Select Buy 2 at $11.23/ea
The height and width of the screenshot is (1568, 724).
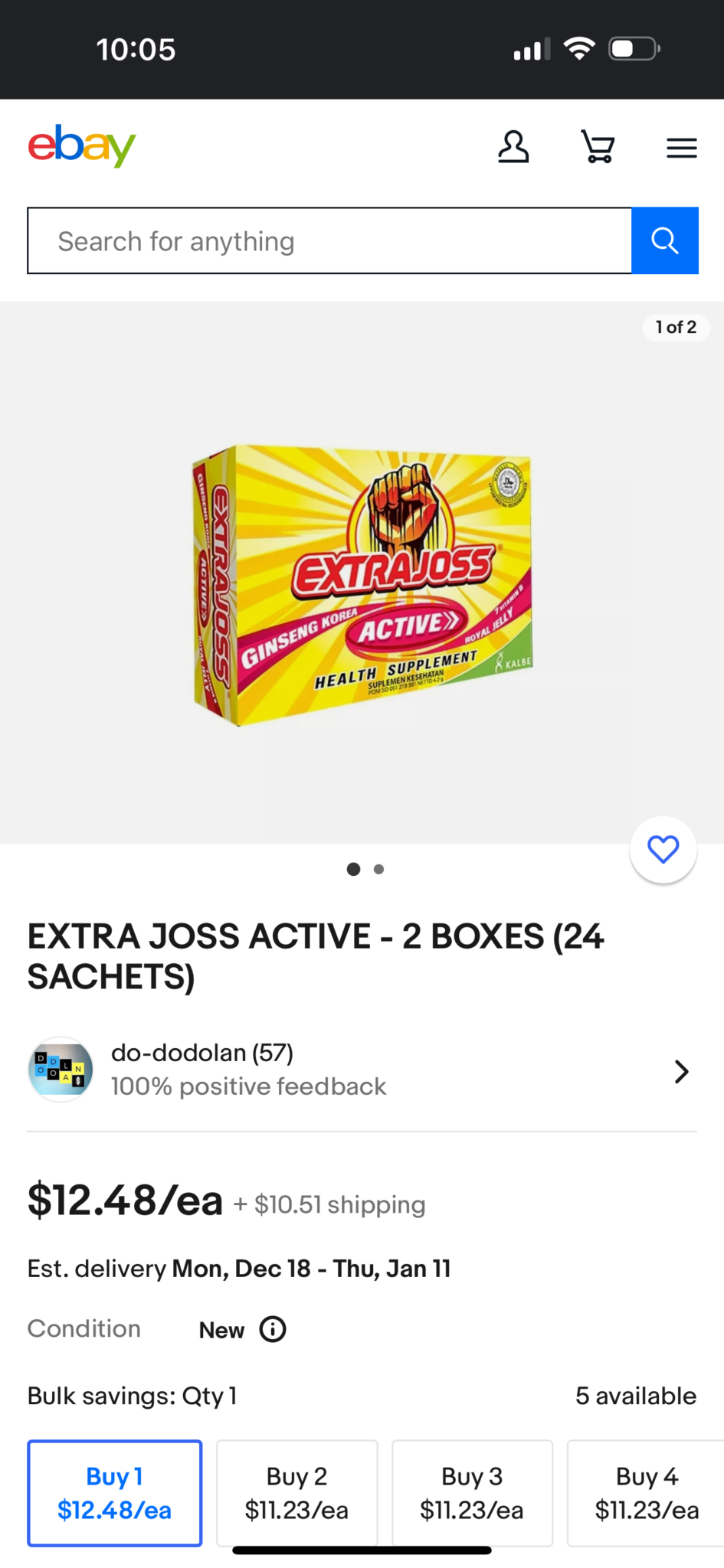296,1493
